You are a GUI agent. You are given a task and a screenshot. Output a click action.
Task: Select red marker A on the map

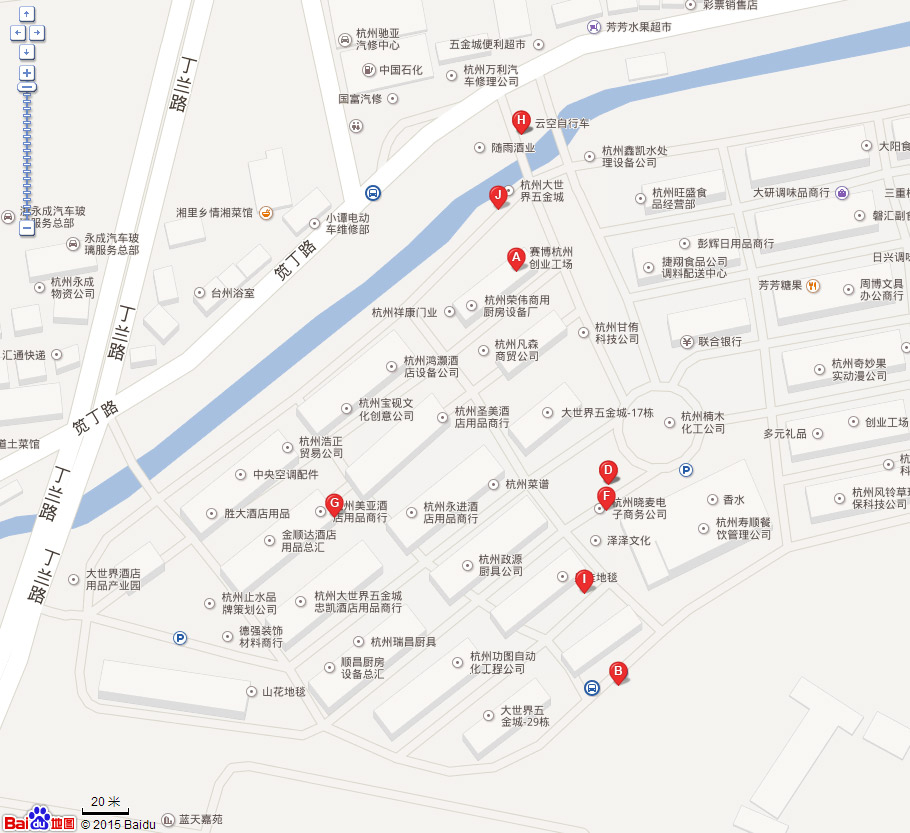point(516,258)
